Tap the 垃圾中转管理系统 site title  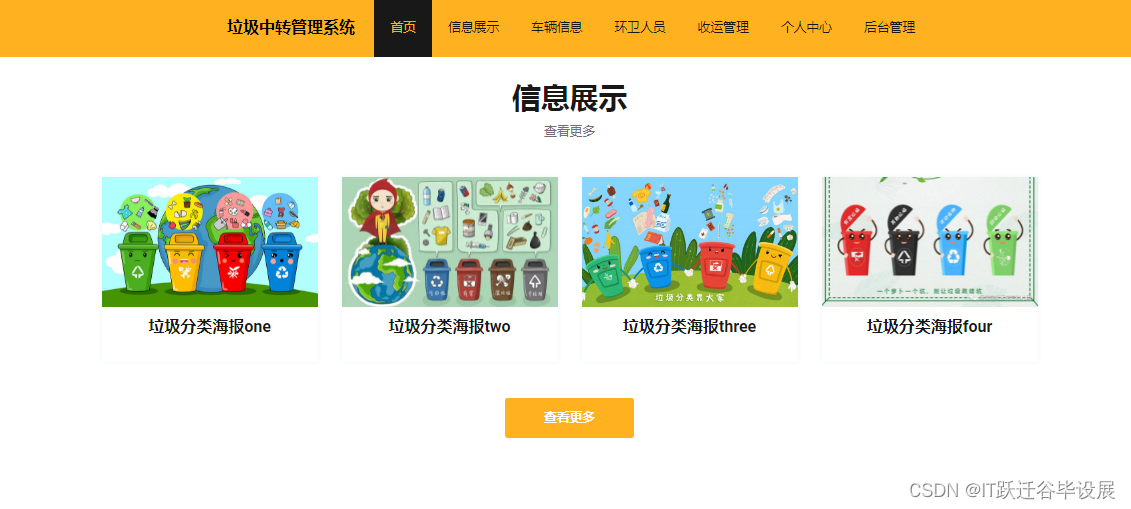click(291, 28)
